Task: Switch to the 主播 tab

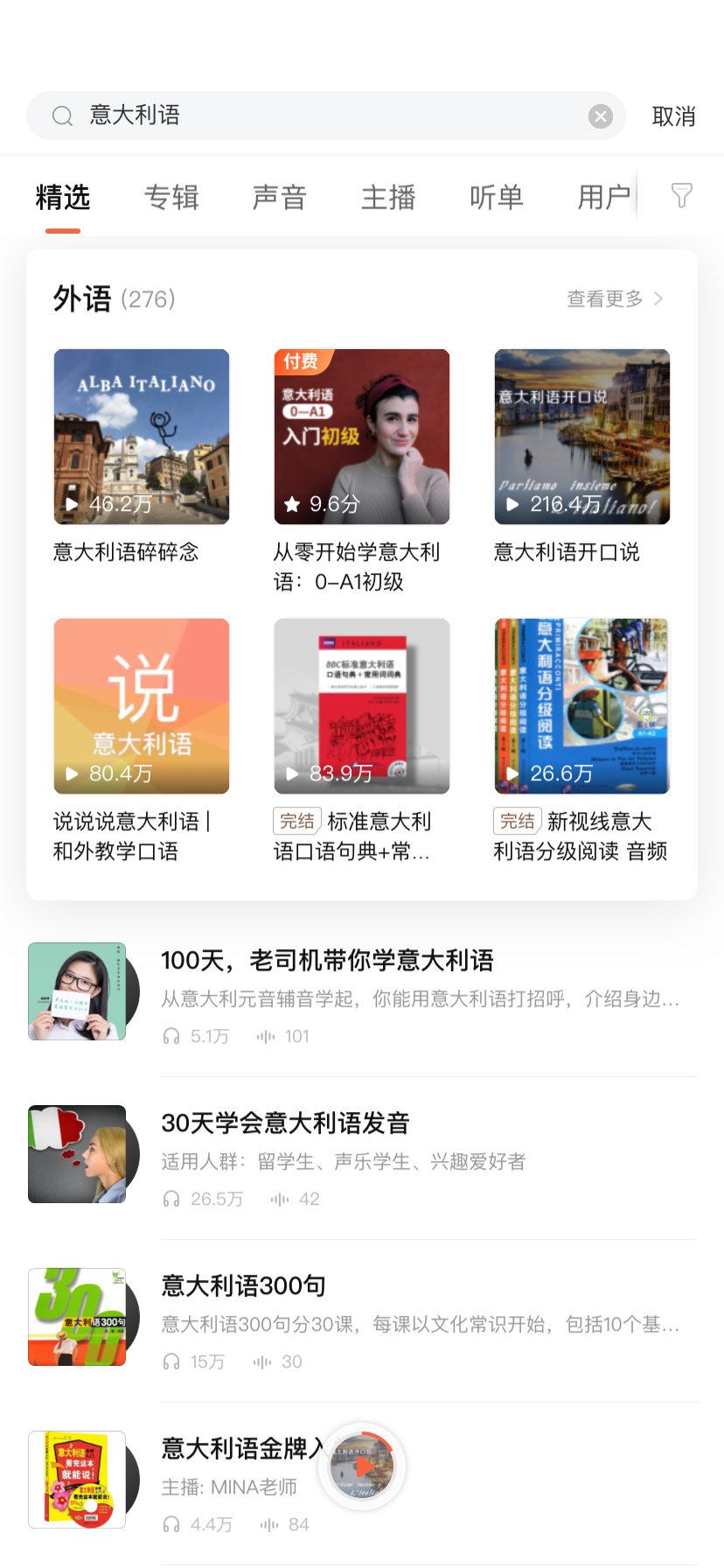Action: click(387, 197)
